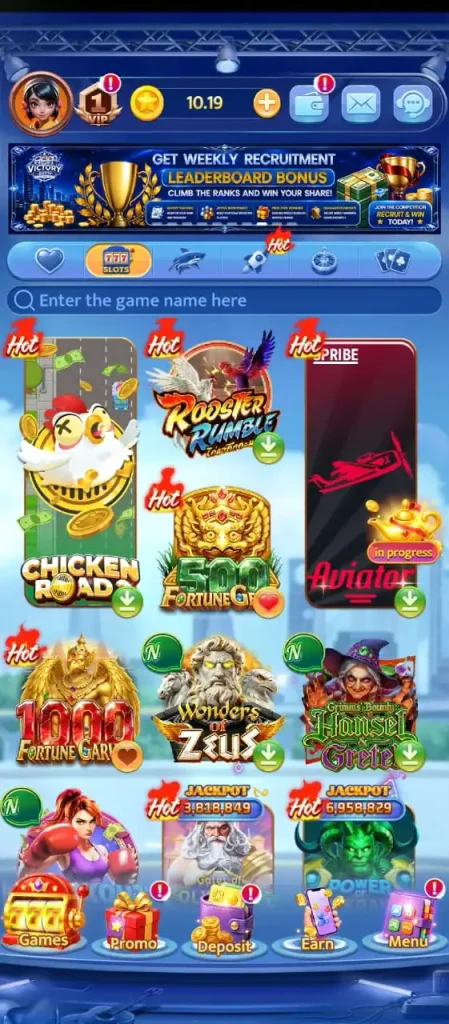Open the Wonders of Zeus game

(x=219, y=702)
